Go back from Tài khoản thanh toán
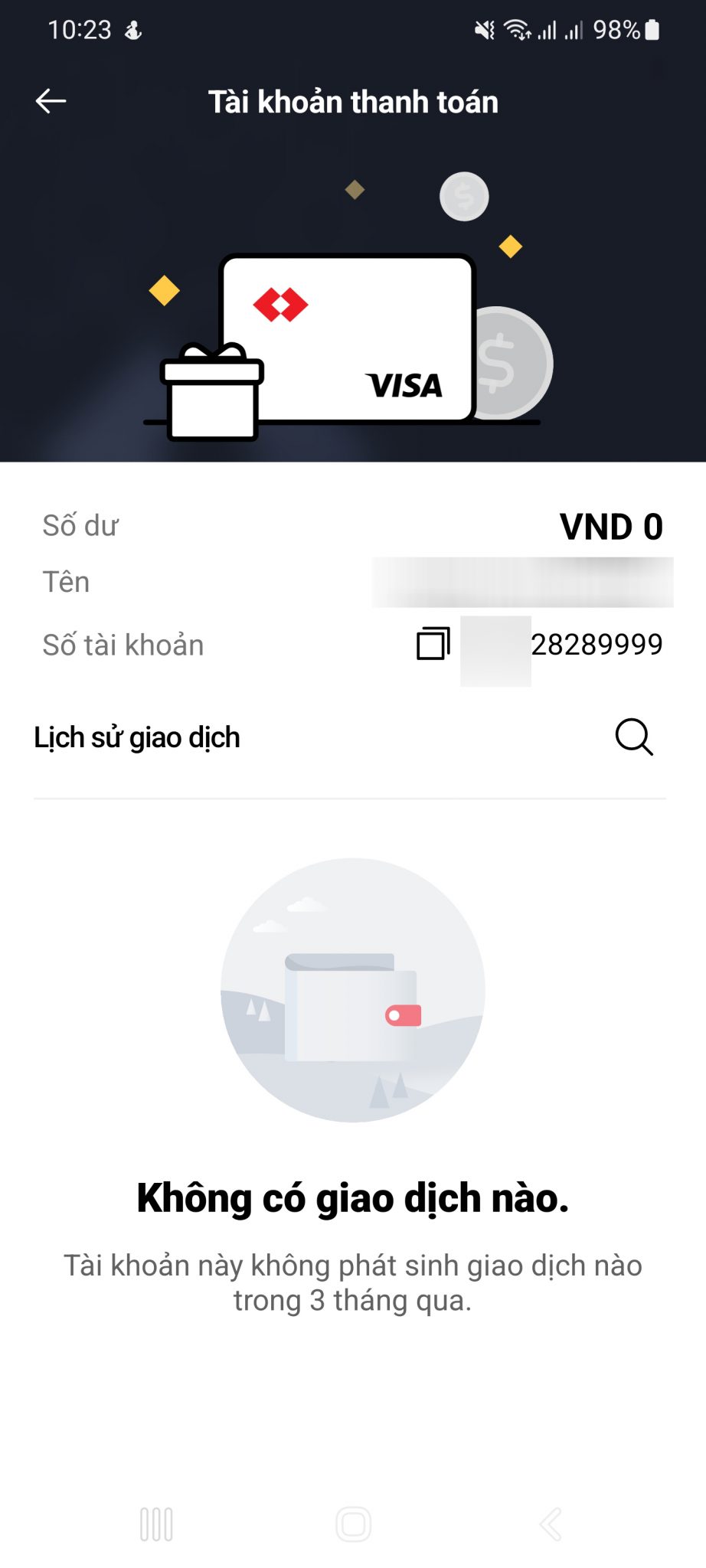This screenshot has height=1568, width=706. 51,101
